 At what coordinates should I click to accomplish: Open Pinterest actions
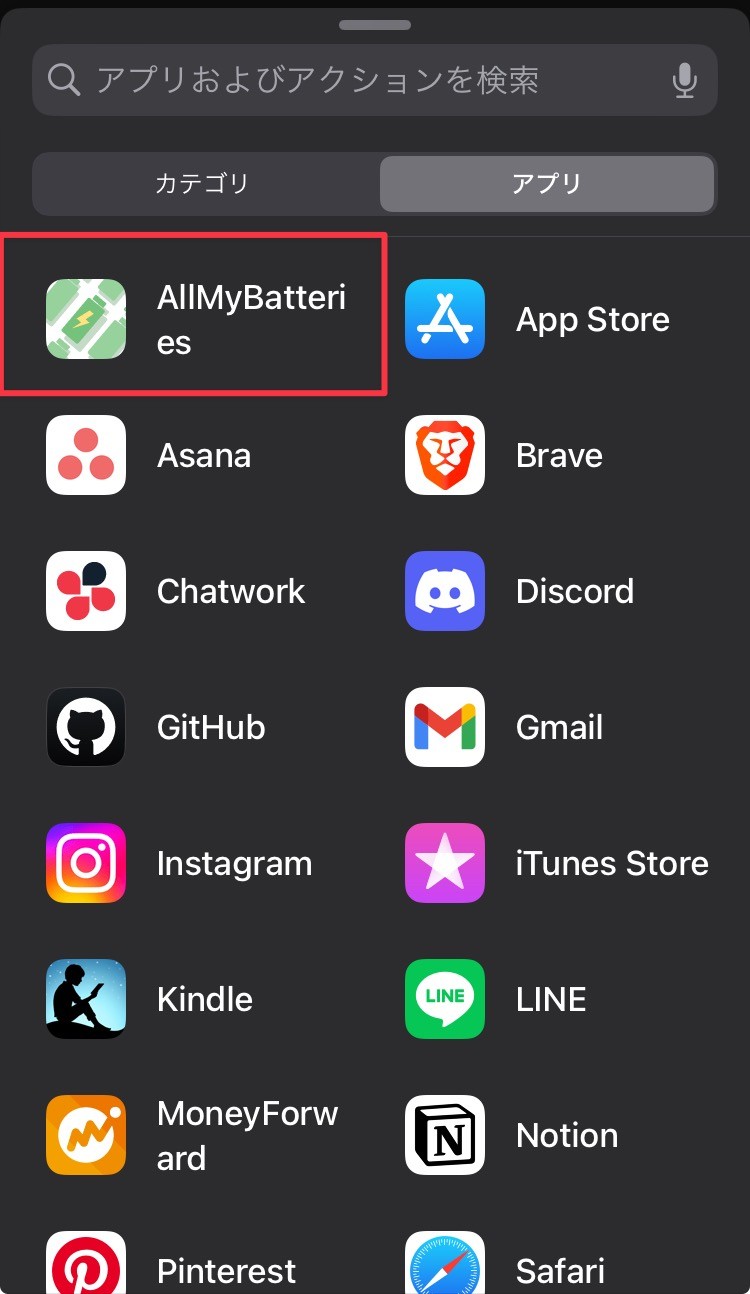(x=195, y=1265)
